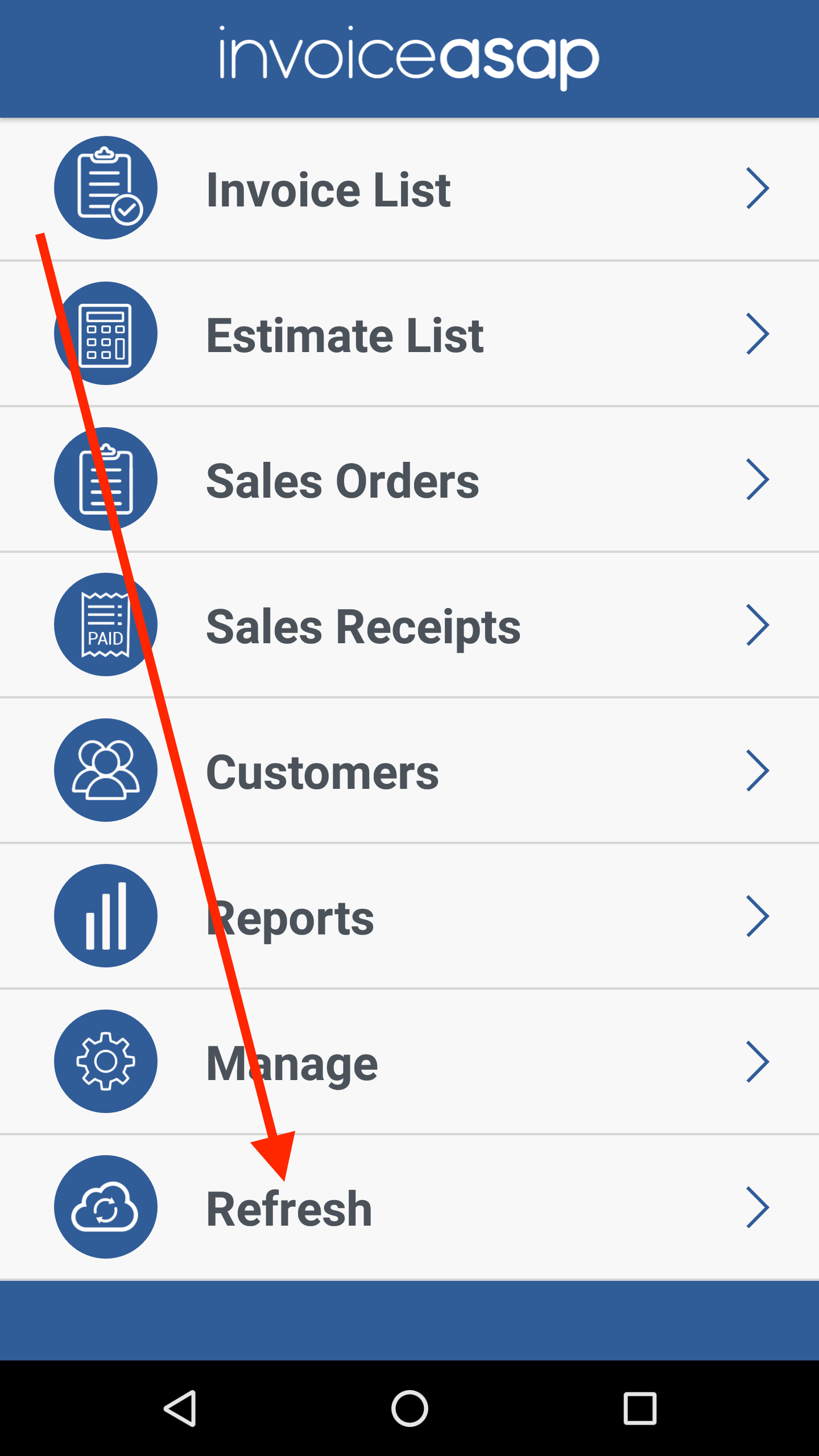Go to Sales Orders
Screen dimensions: 819x1456
(409, 480)
